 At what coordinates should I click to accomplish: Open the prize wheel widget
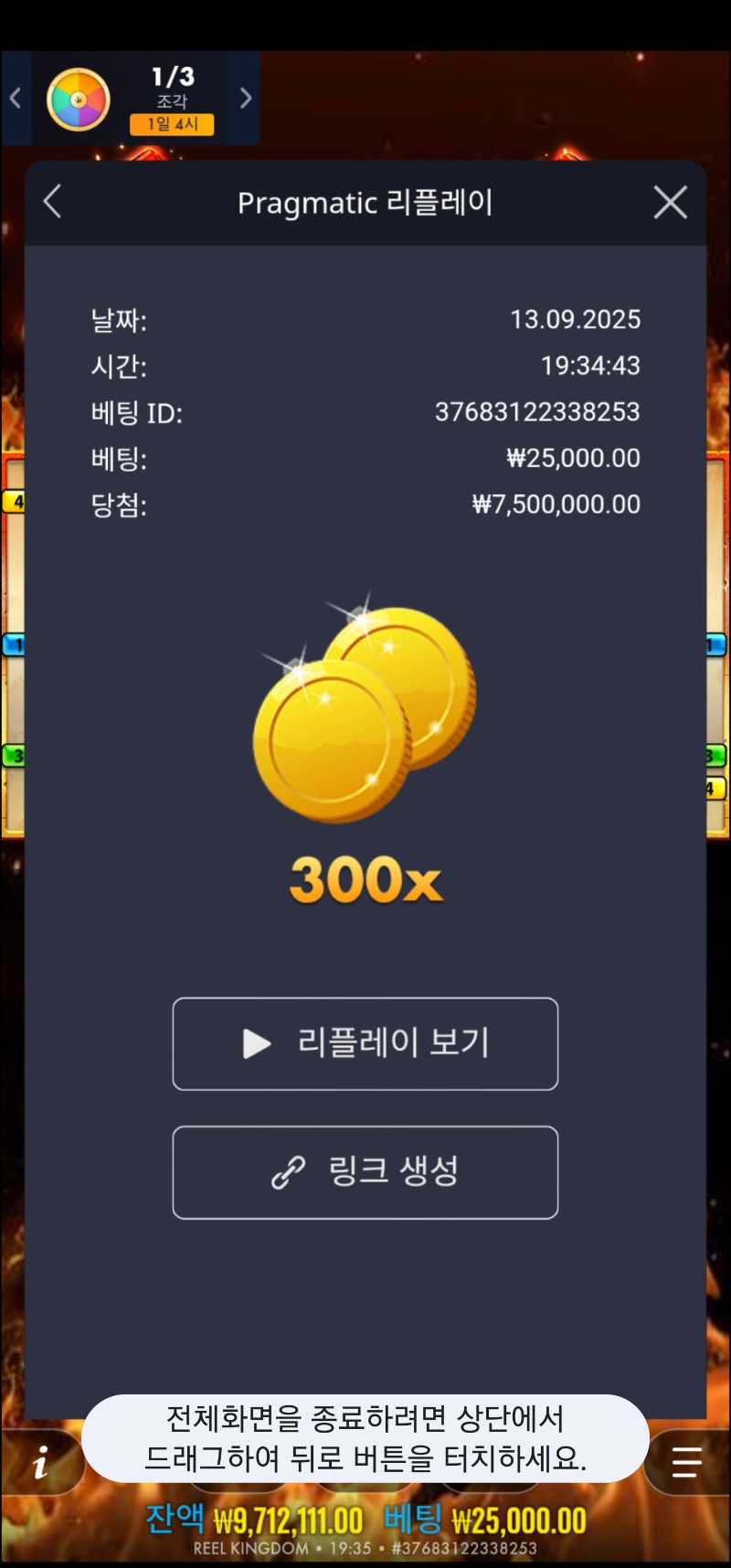79,99
